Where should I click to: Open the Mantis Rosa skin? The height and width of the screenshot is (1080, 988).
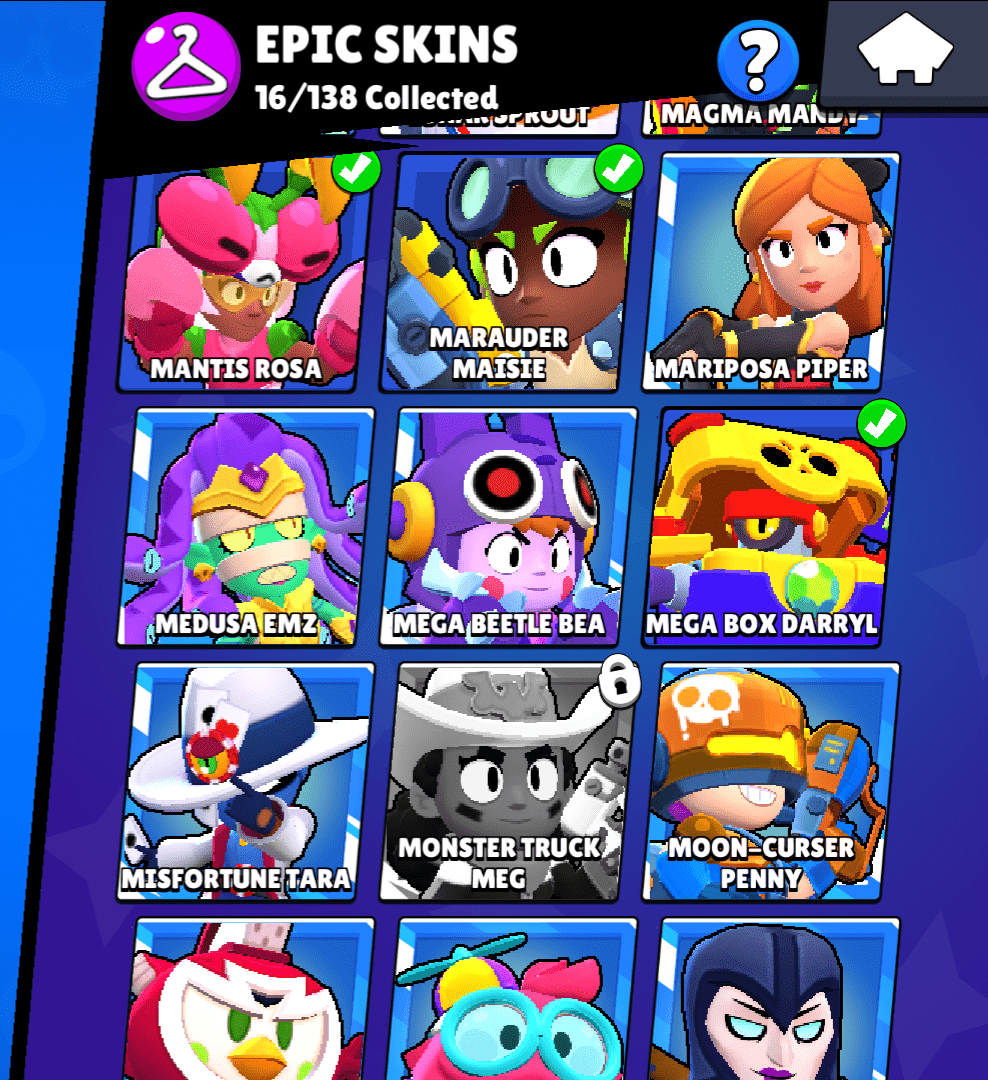click(x=247, y=275)
